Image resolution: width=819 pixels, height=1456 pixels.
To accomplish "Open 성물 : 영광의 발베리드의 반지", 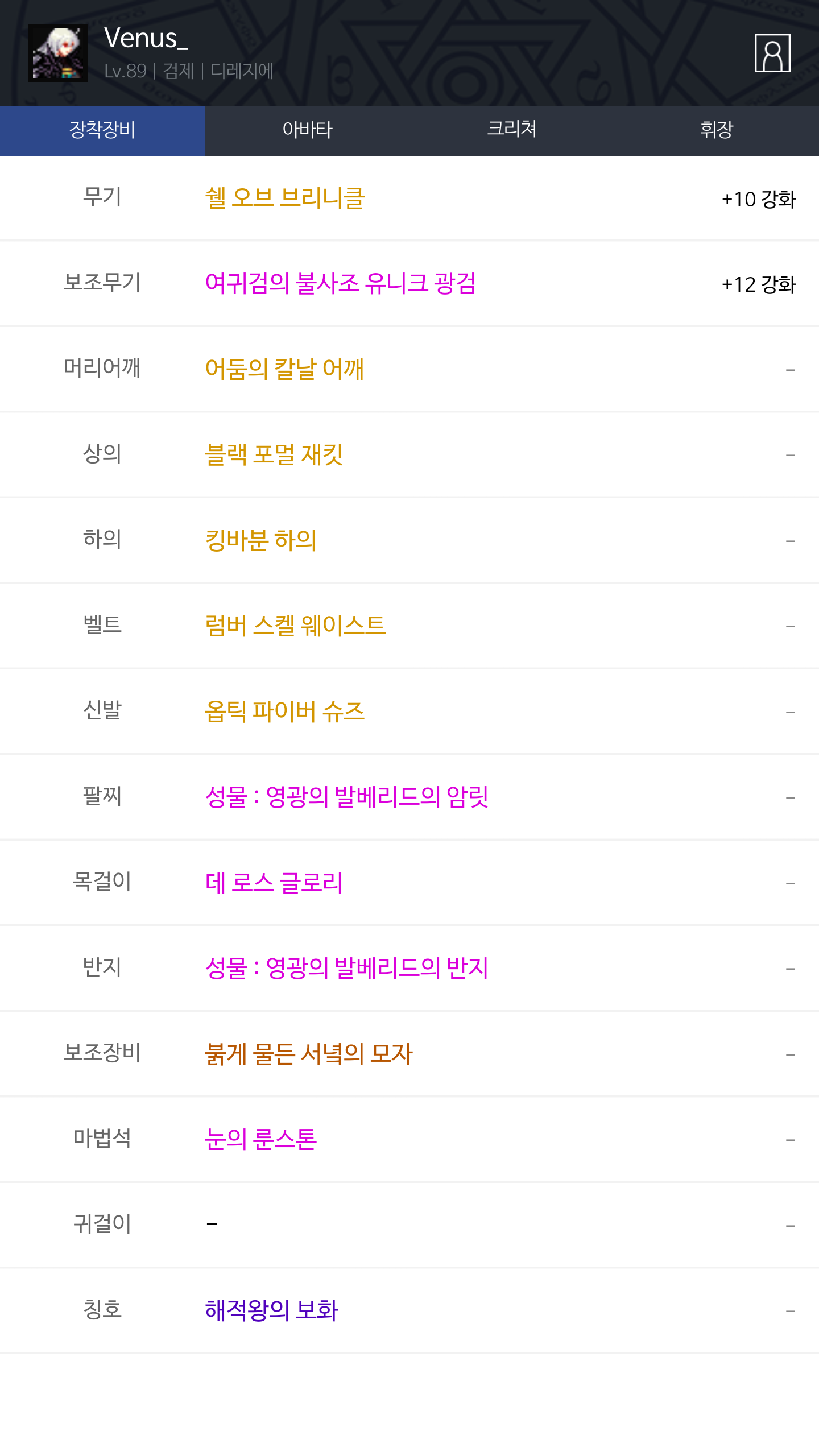I will (x=347, y=968).
